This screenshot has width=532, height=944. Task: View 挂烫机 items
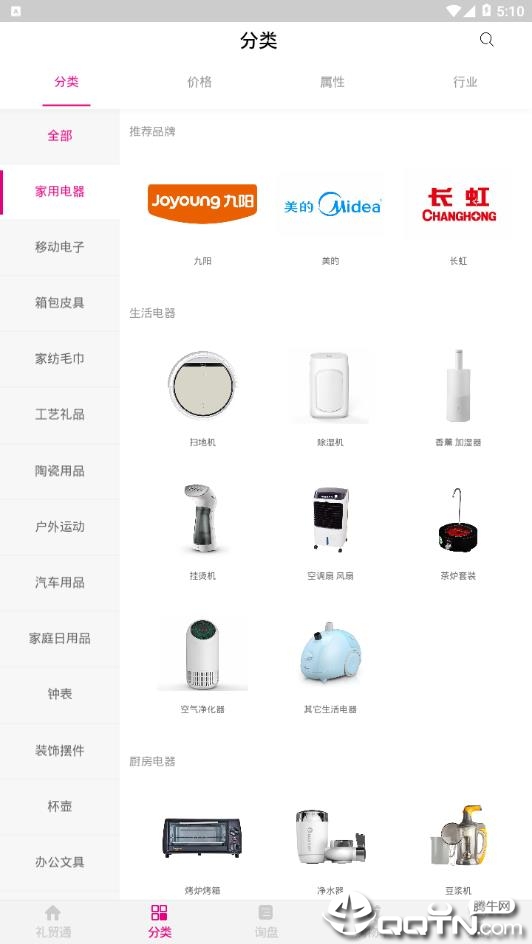point(202,532)
